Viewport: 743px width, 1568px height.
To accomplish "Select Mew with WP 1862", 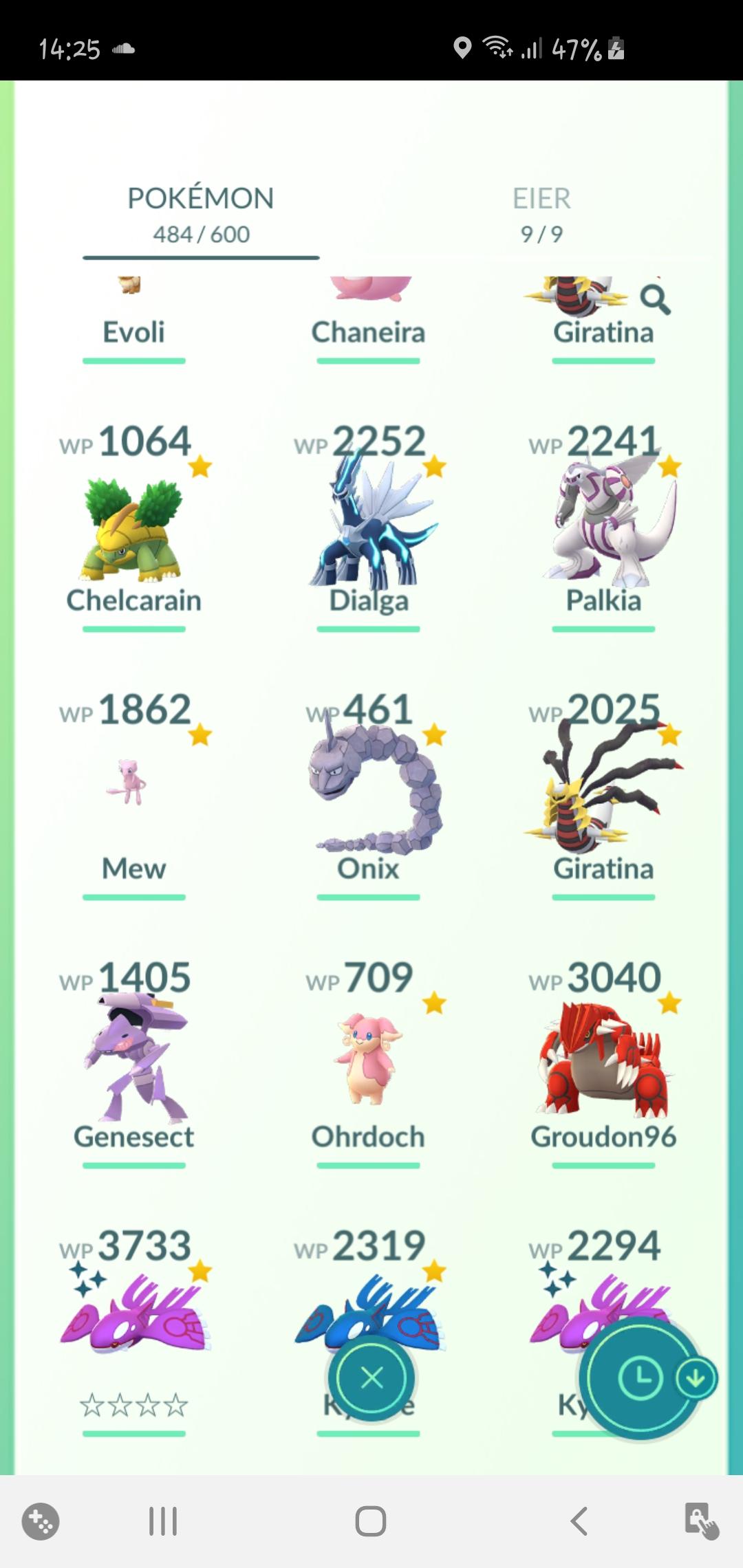I will 133,792.
